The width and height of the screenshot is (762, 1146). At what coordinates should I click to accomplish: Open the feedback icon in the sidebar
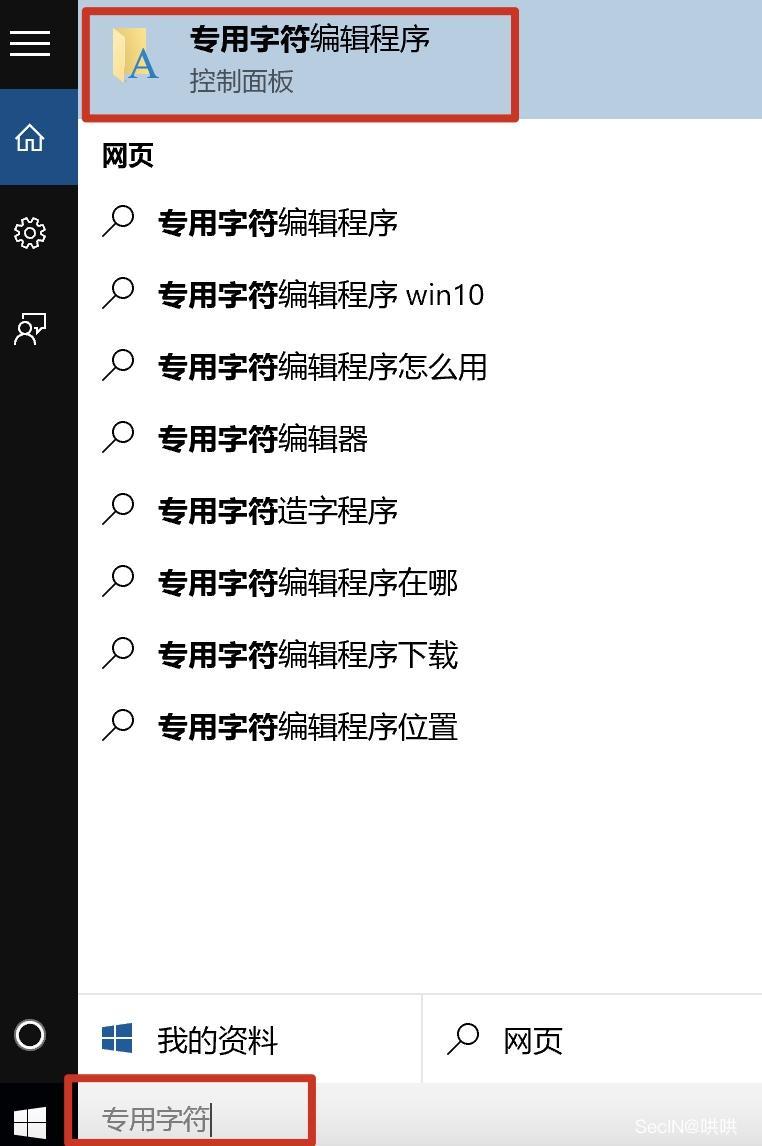pos(30,329)
